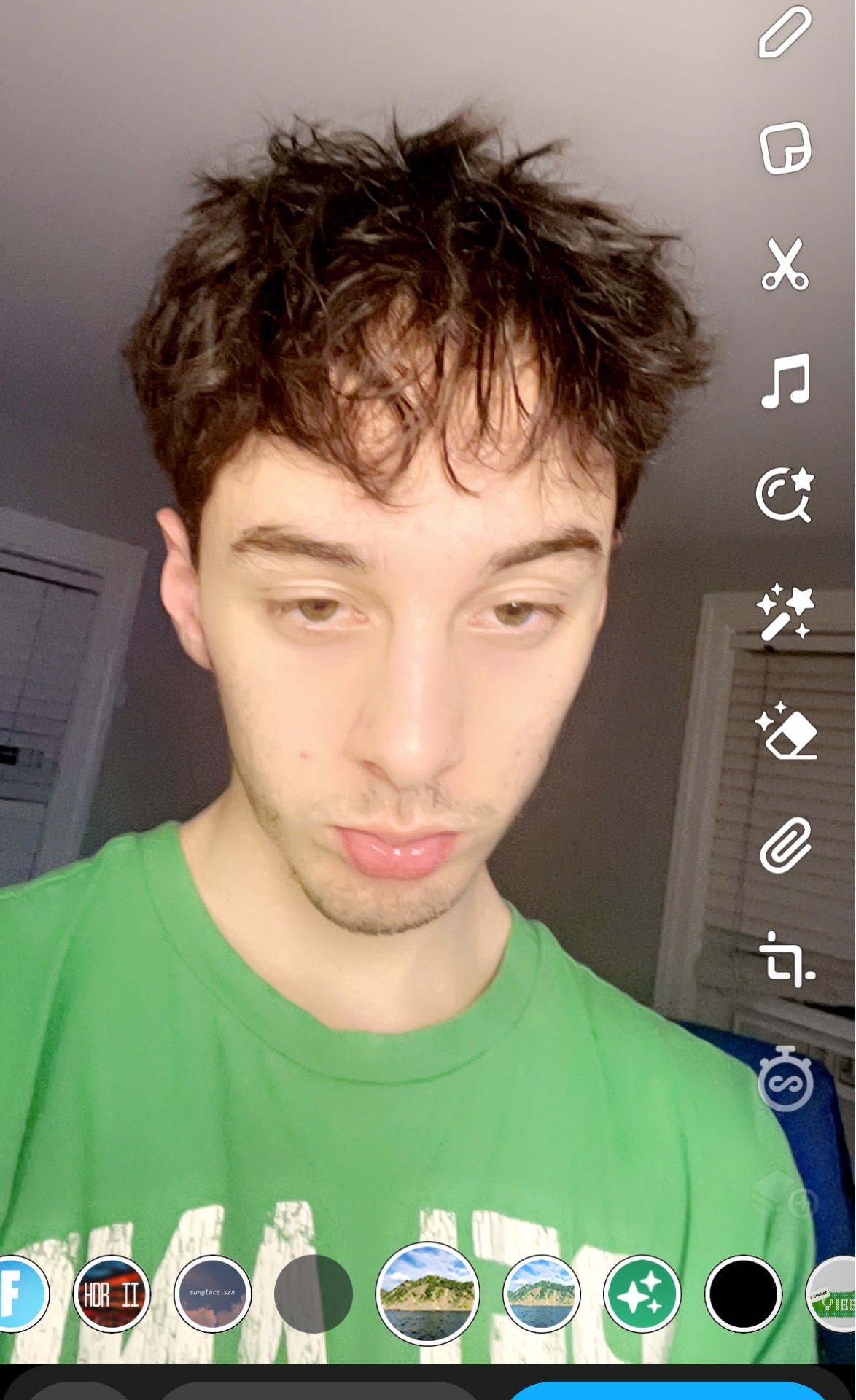Choose the green sparkles filter
Viewport: 856px width, 1400px height.
pos(642,1294)
